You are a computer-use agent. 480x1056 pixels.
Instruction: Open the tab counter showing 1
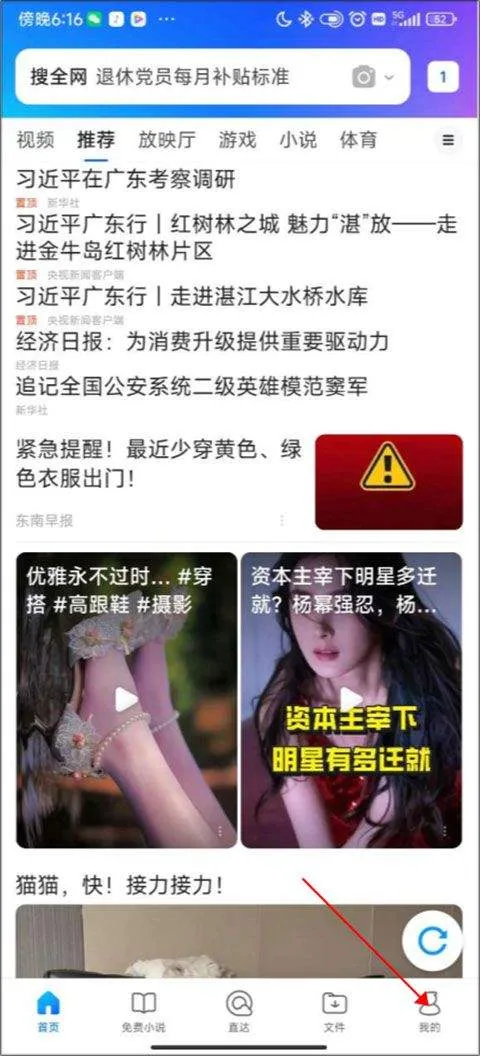tap(442, 77)
